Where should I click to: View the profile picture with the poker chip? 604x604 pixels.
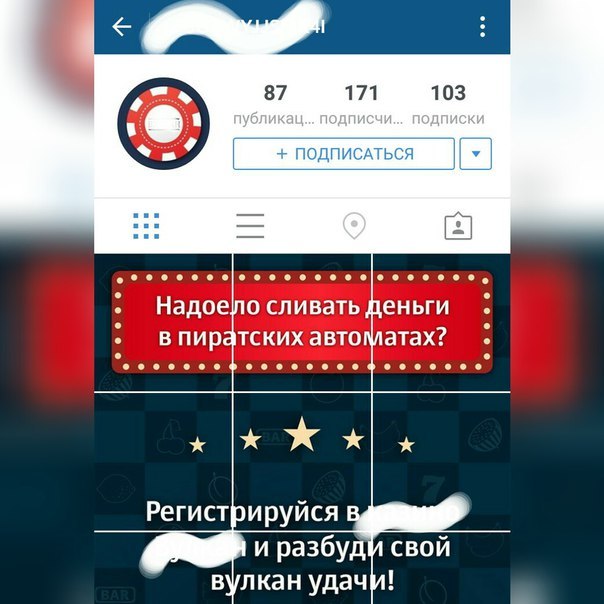tap(160, 122)
